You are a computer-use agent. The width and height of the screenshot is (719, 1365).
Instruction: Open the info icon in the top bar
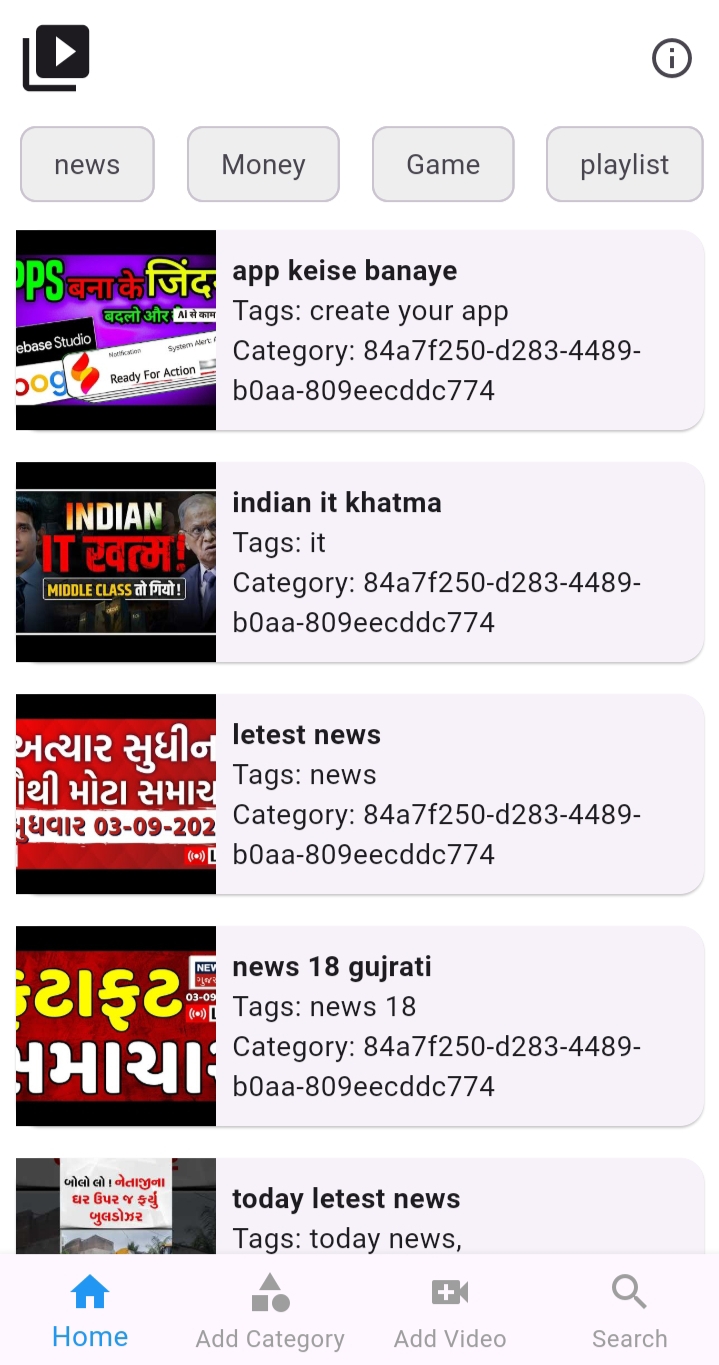point(671,59)
